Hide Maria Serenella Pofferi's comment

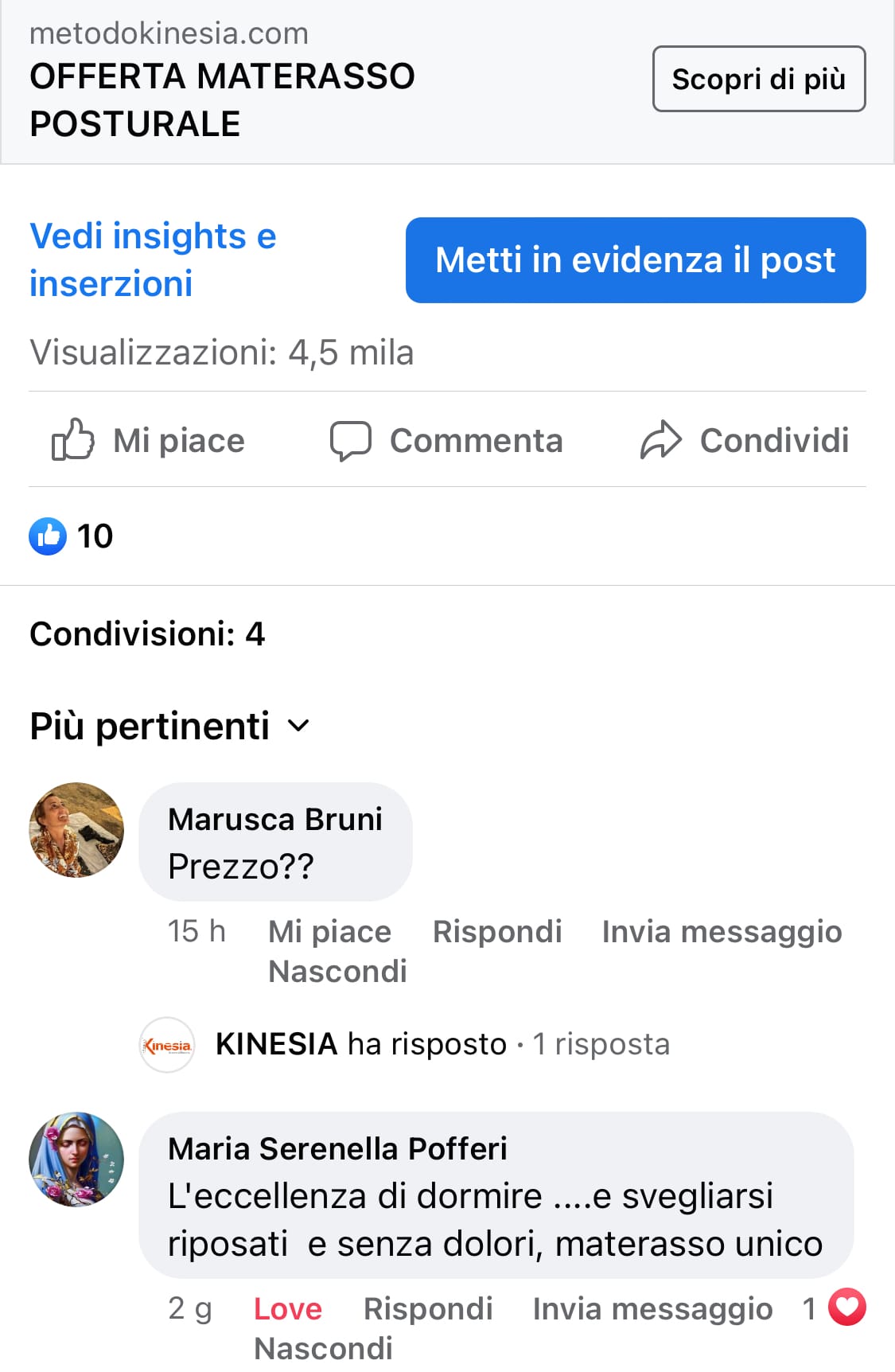click(323, 1348)
